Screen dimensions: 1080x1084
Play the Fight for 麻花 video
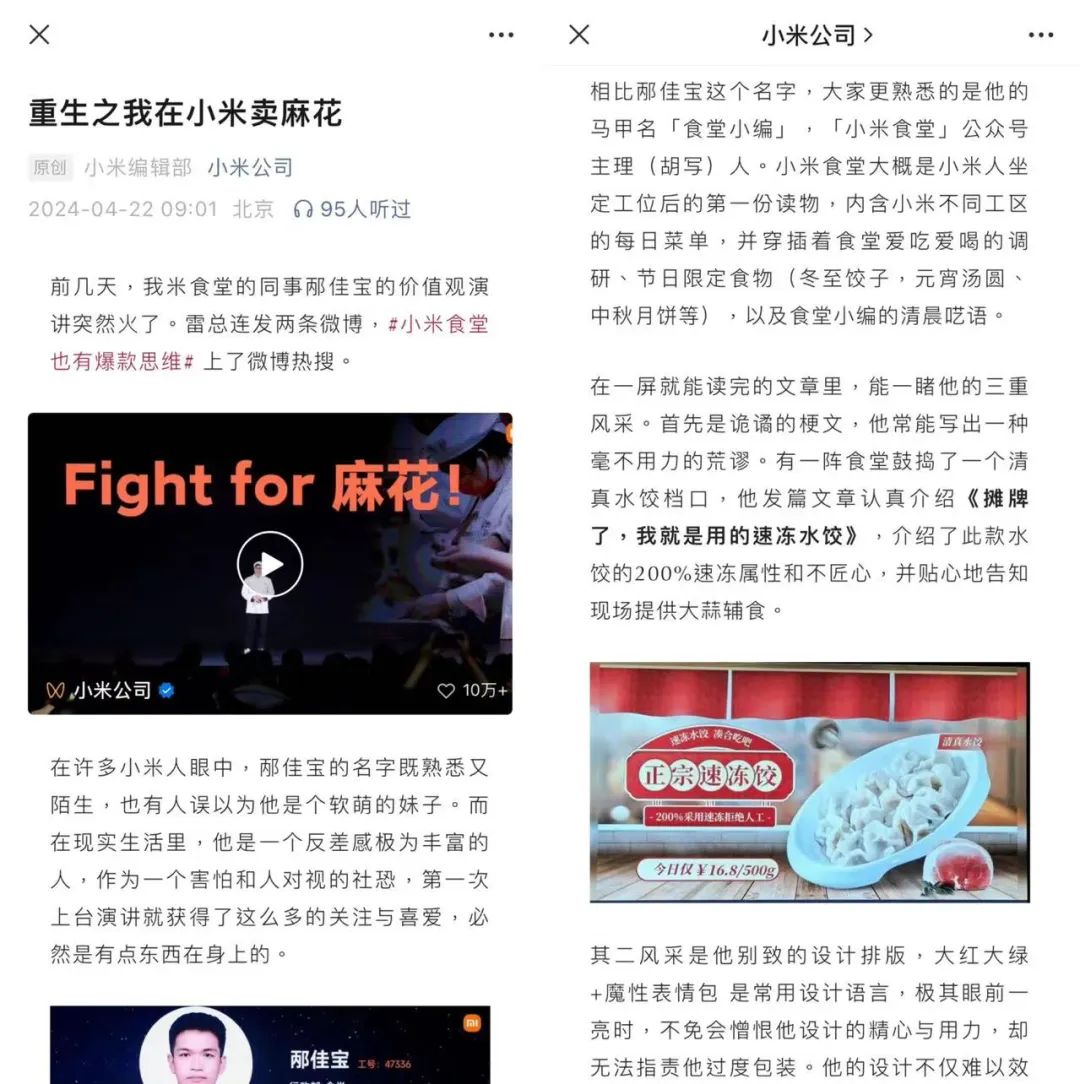tap(269, 564)
